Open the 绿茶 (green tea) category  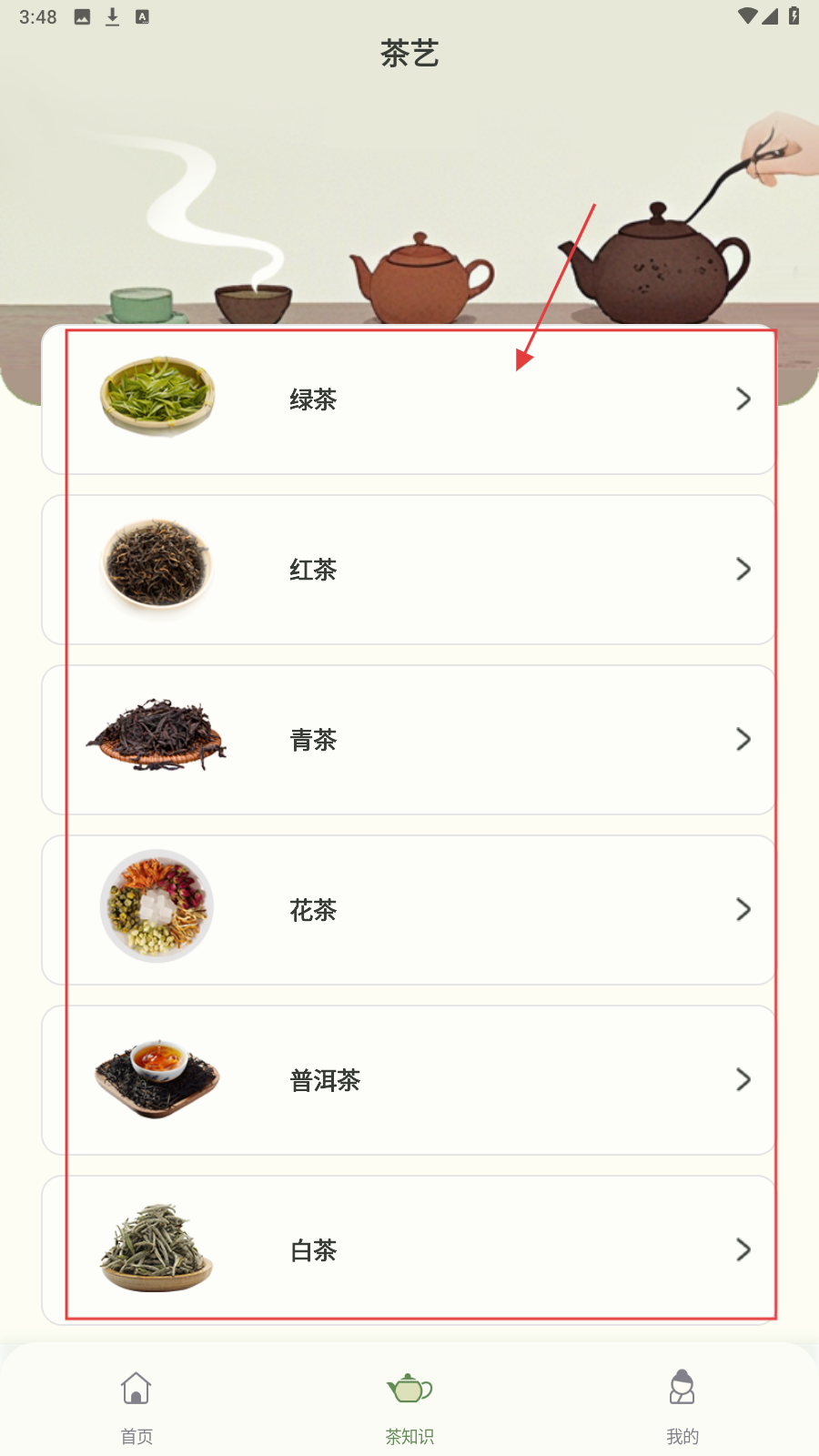tap(409, 399)
